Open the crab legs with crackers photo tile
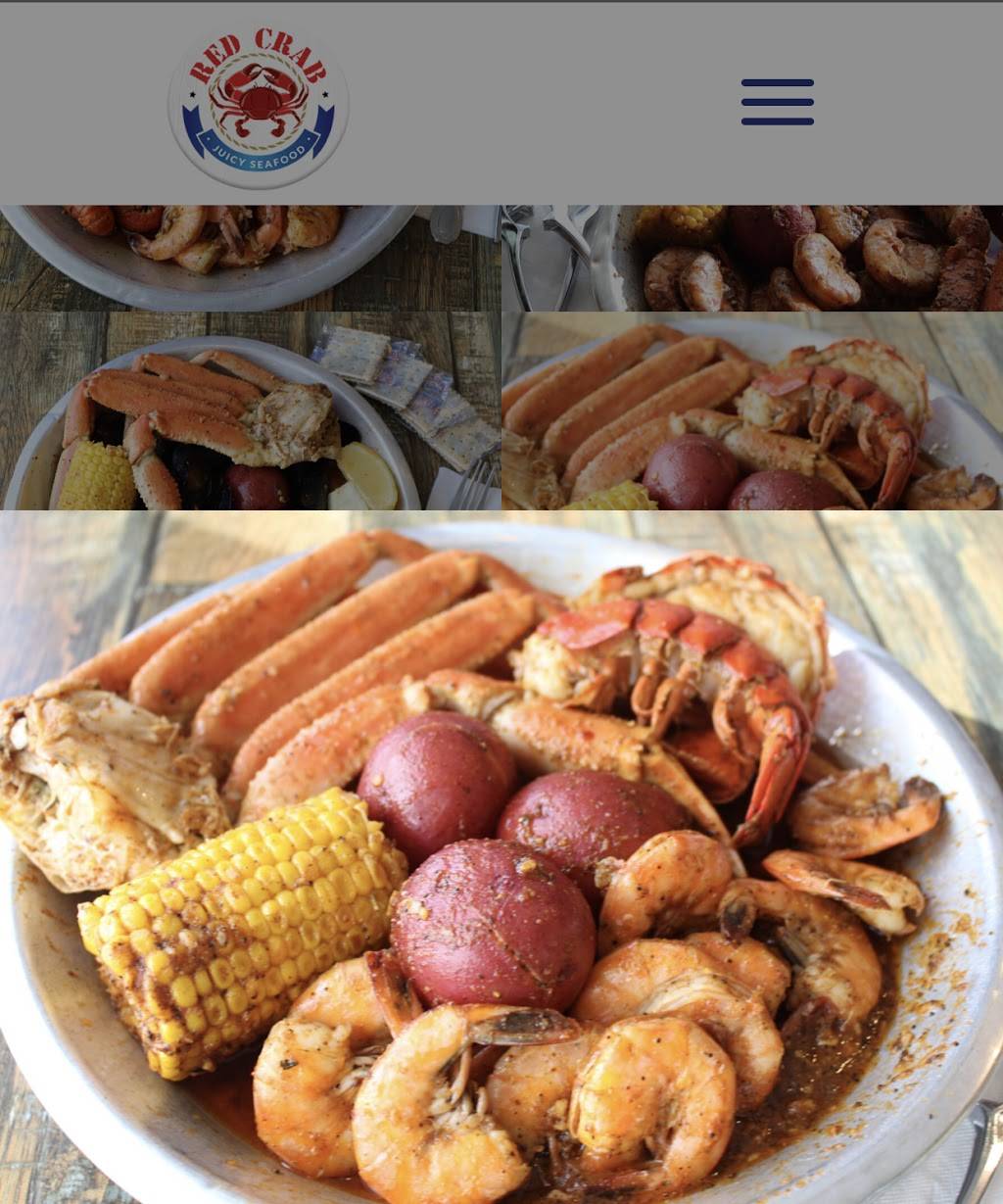 pos(250,411)
